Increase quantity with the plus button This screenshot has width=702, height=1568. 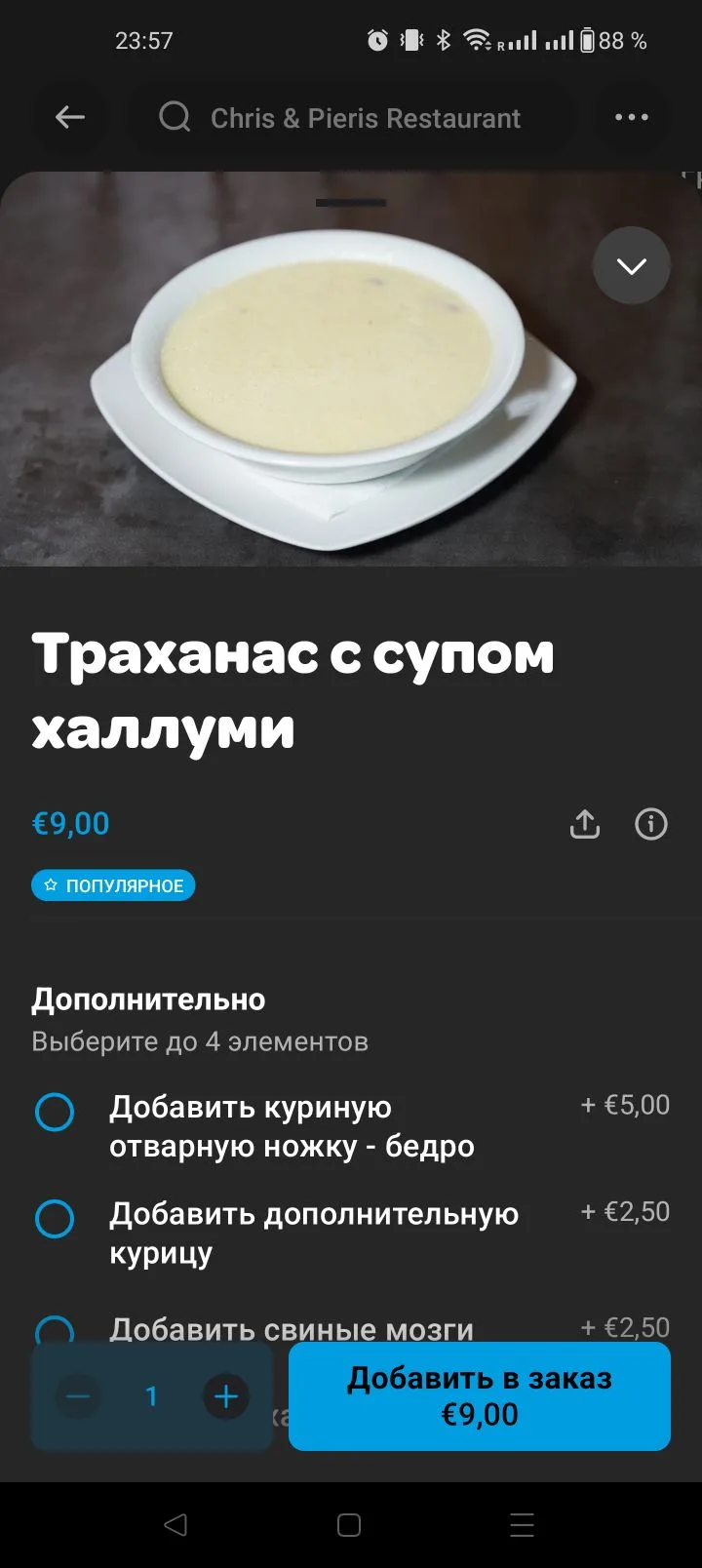225,1397
